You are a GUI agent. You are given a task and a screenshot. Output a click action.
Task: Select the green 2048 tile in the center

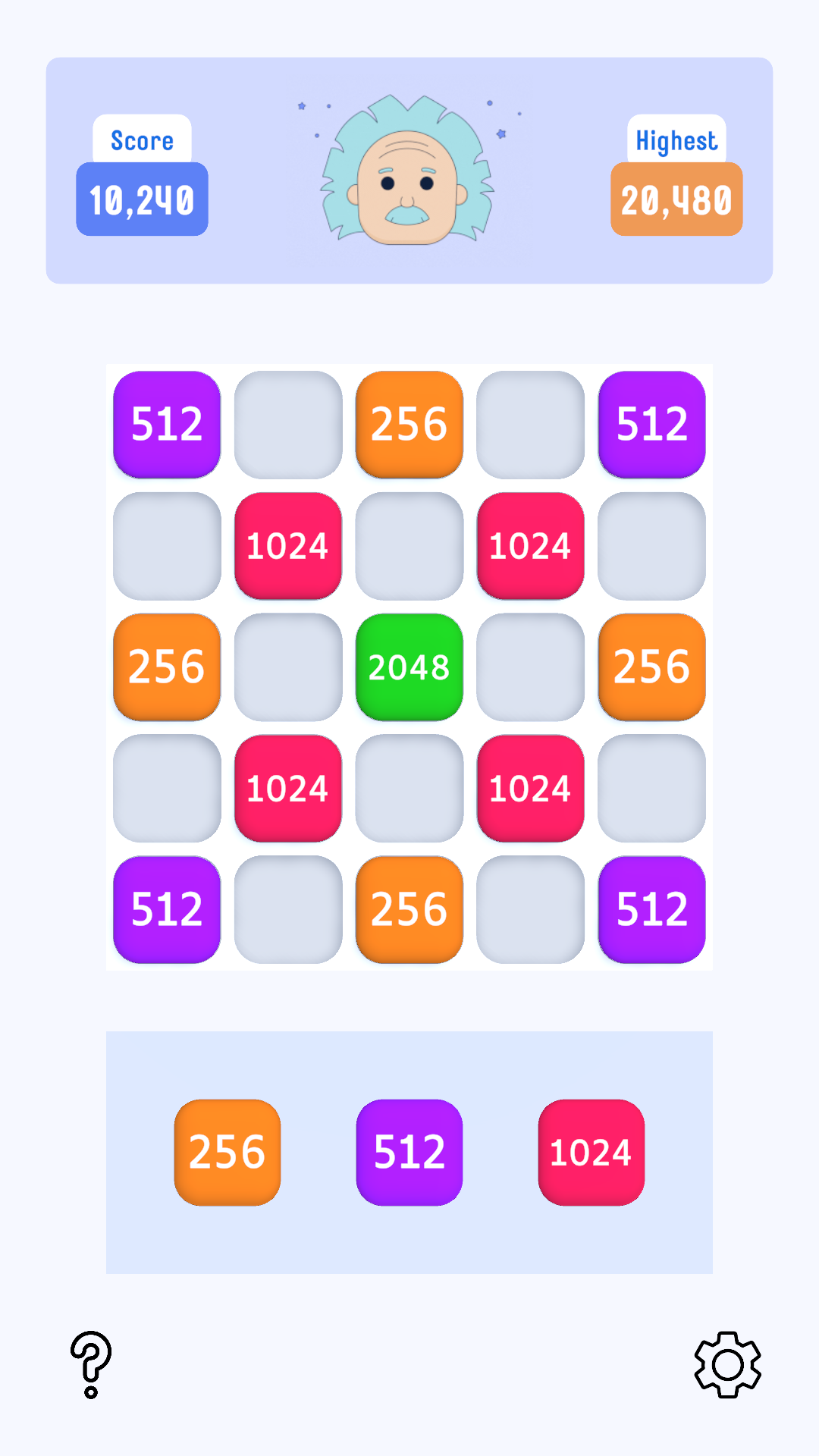409,668
